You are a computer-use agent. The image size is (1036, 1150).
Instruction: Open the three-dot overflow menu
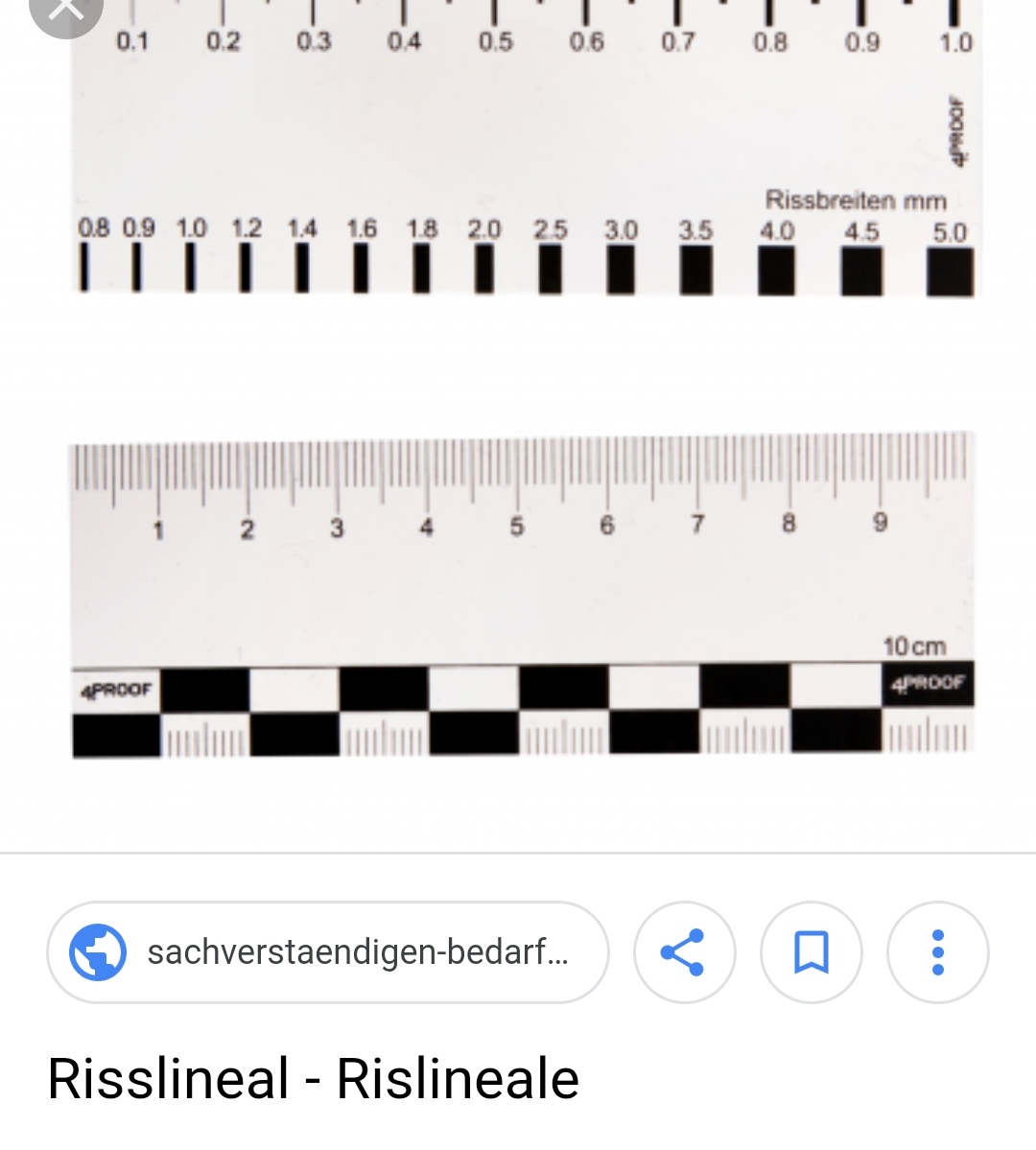click(x=937, y=952)
